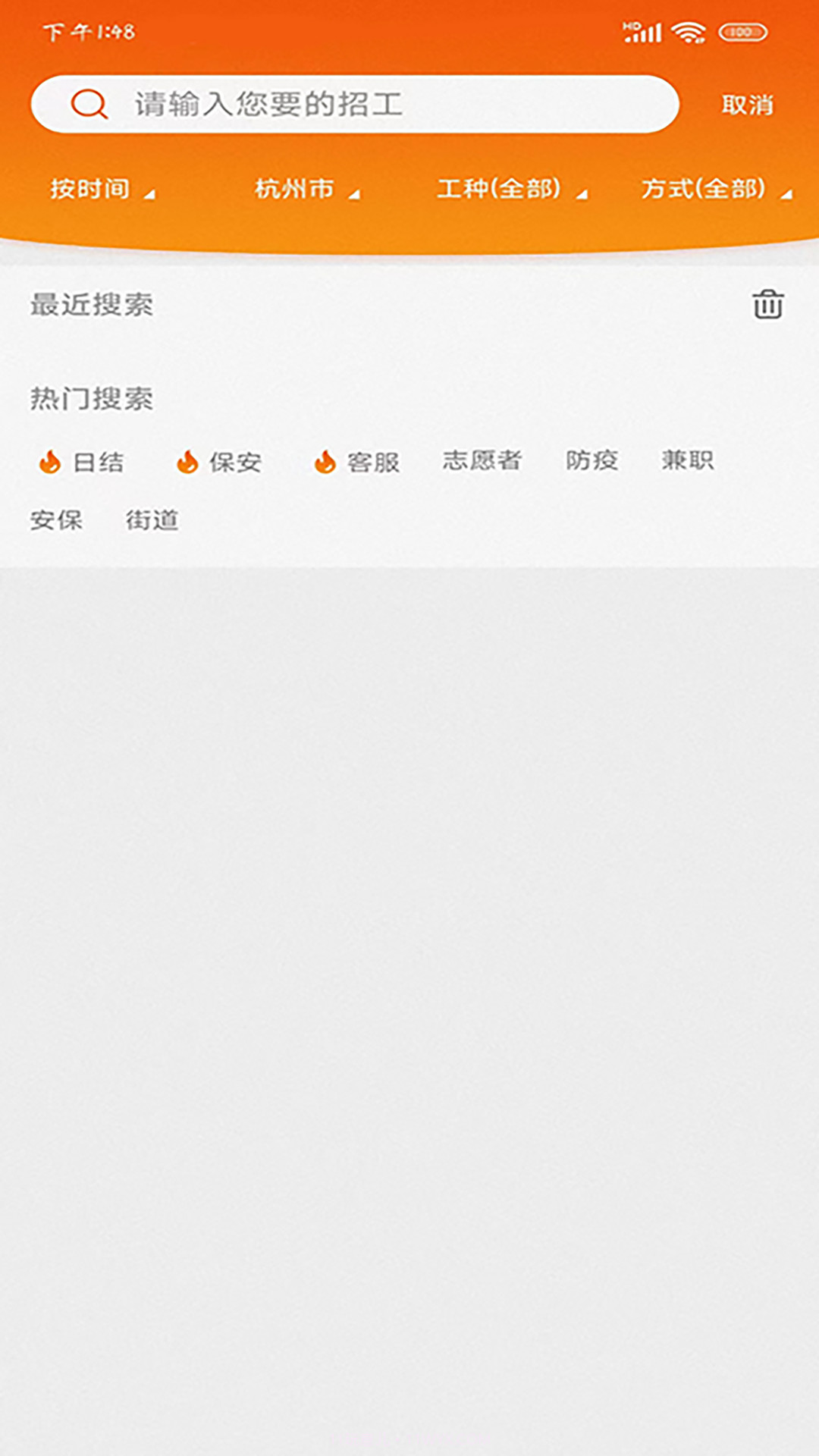Select the 志愿者 hot search tag
Screen dimensions: 819x1456
coord(484,461)
